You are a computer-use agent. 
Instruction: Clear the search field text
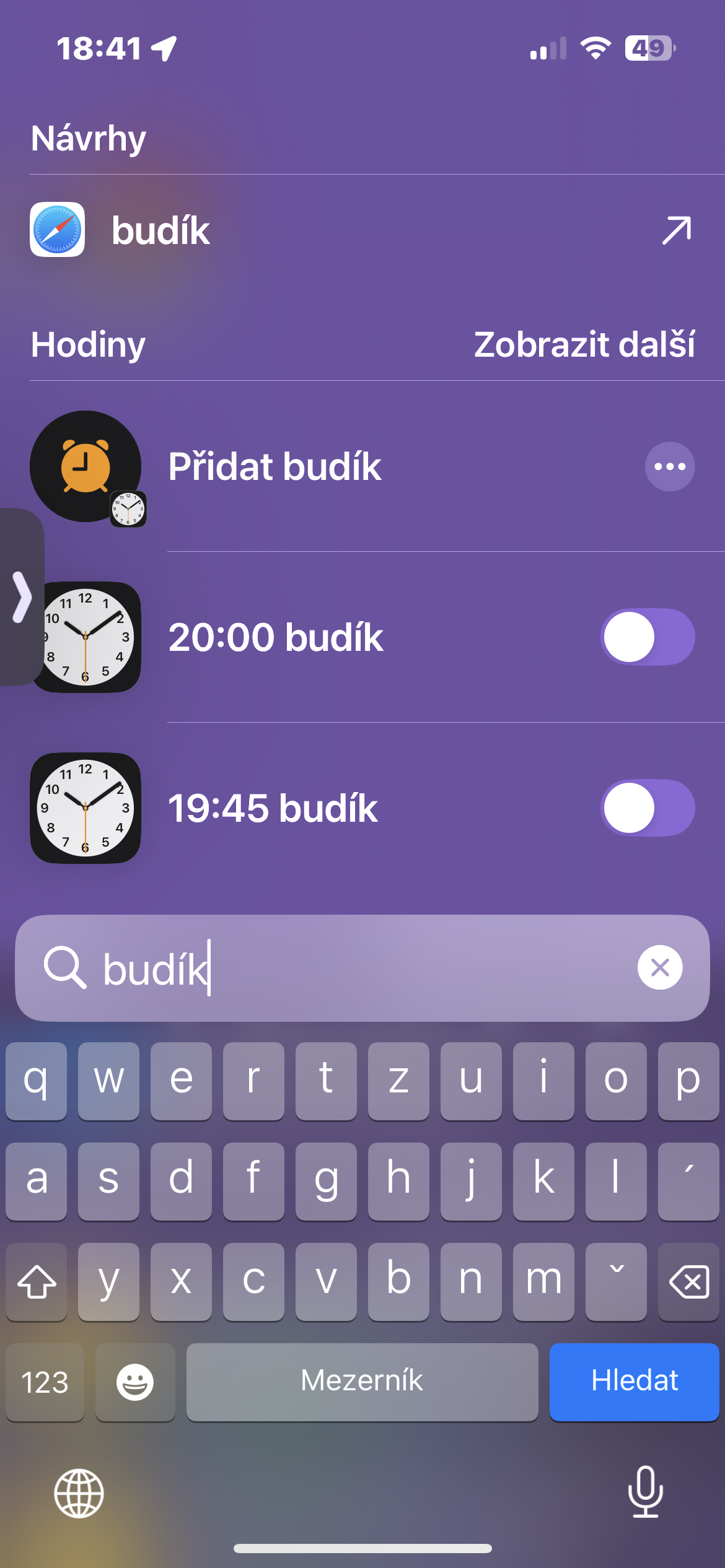(x=659, y=967)
